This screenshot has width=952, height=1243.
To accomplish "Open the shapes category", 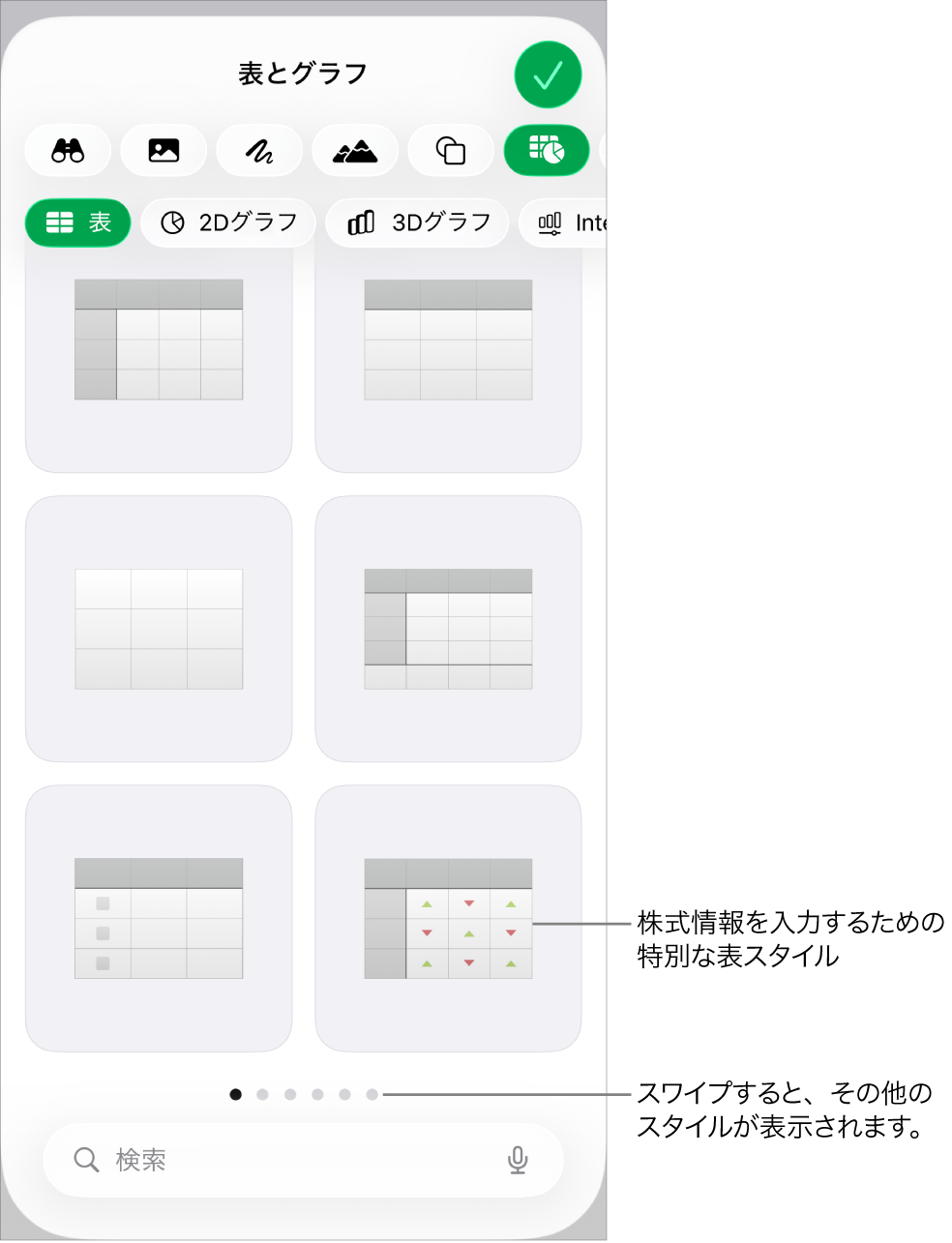I will (451, 151).
